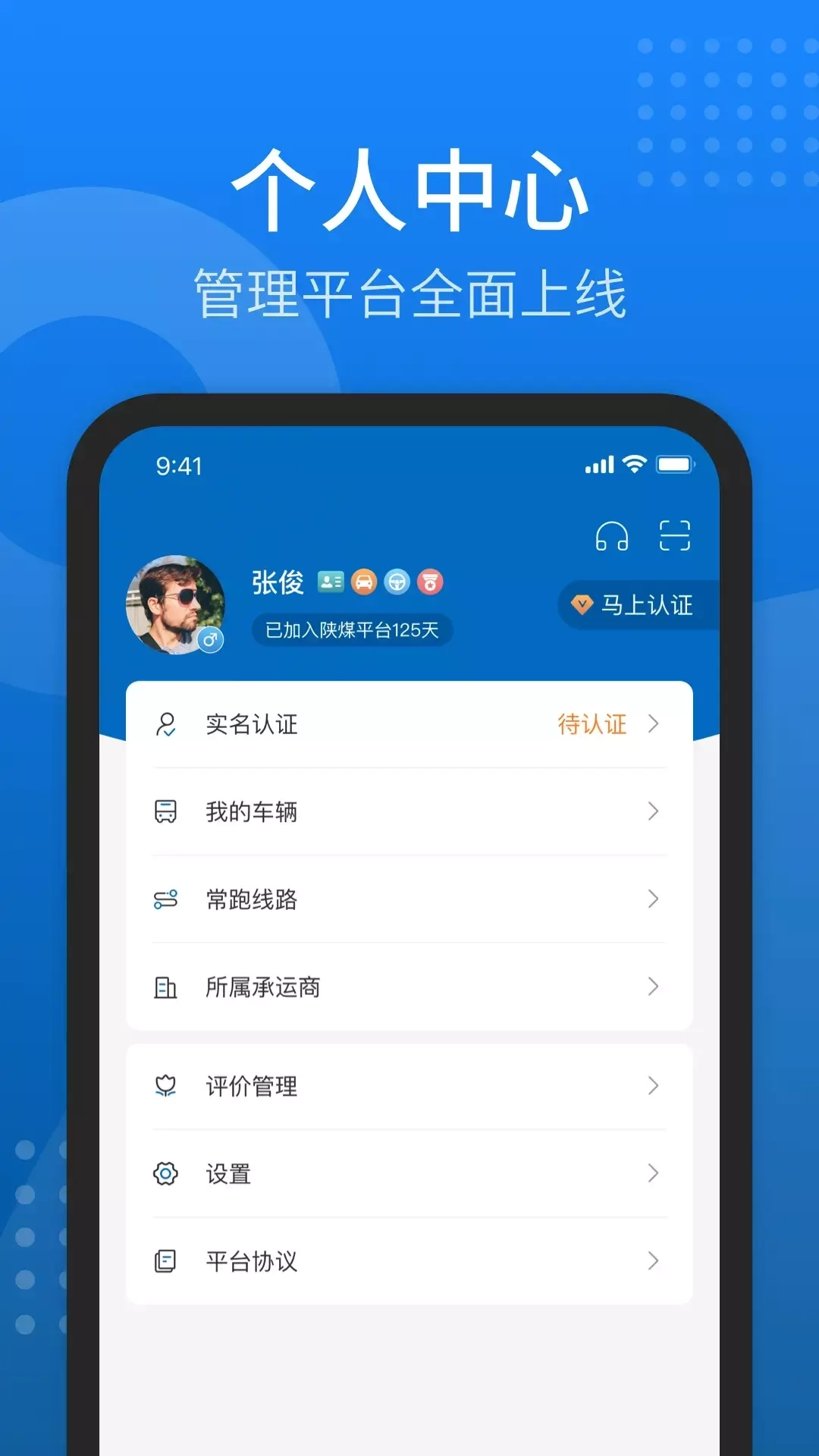The height and width of the screenshot is (1456, 819).
Task: Open the scan QR code icon
Action: (x=673, y=535)
